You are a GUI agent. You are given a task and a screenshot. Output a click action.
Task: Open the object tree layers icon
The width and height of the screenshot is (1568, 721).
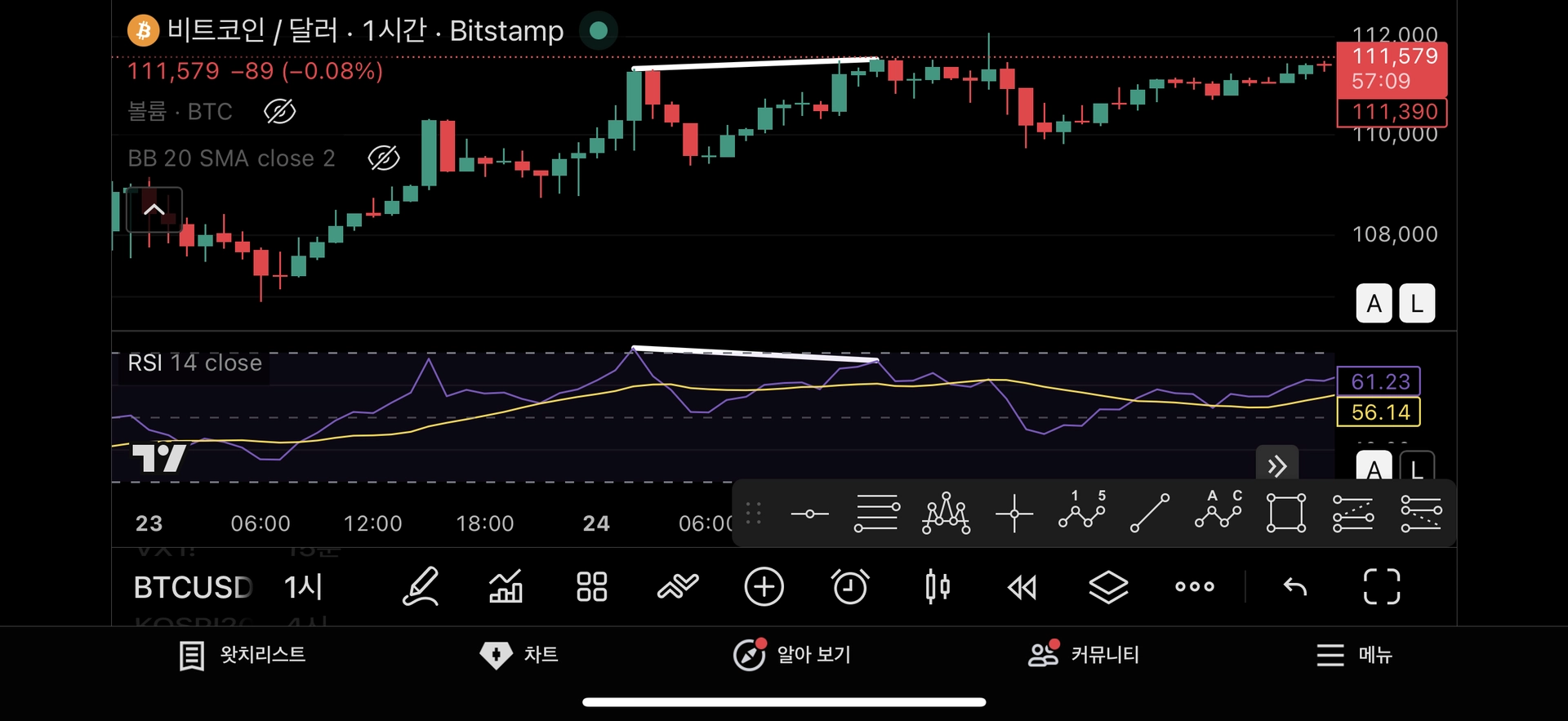[1108, 587]
